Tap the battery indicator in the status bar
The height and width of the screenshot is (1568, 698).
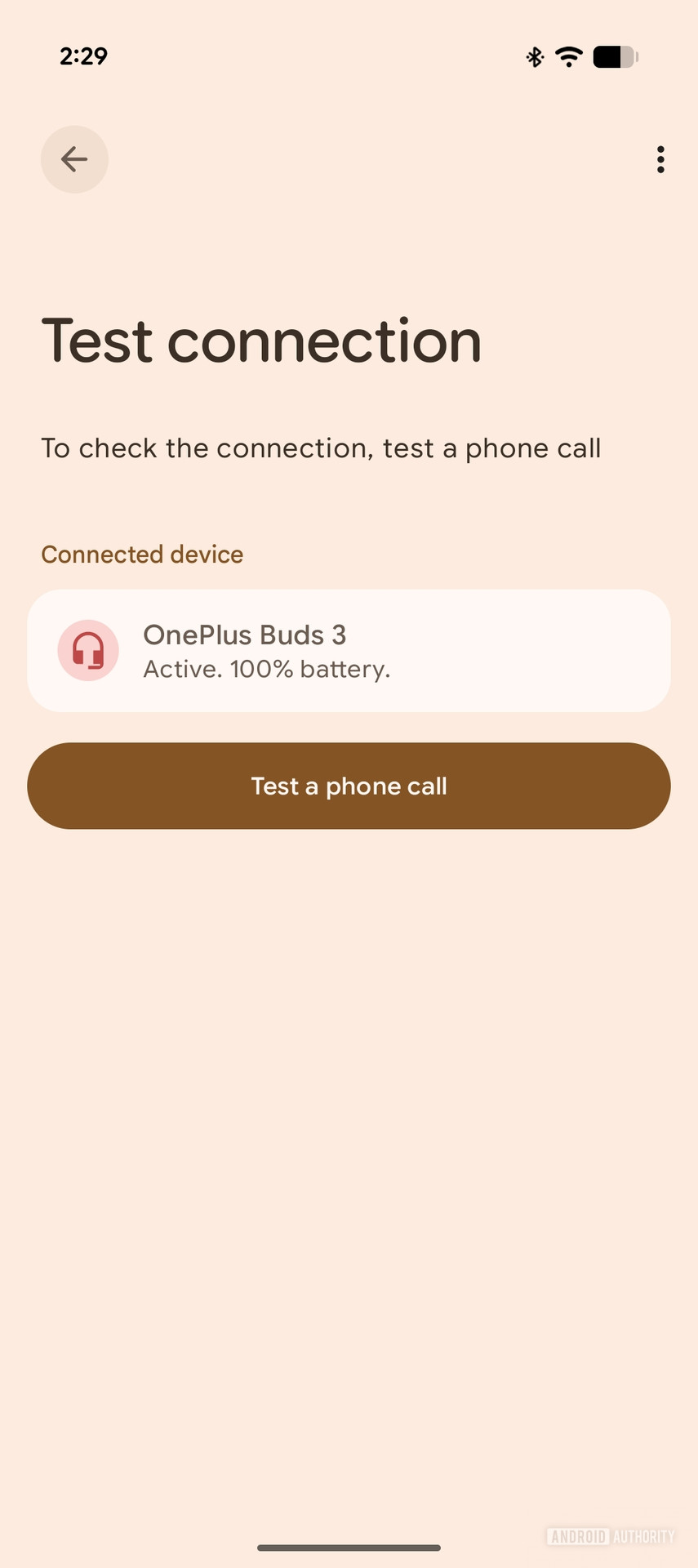(x=615, y=57)
